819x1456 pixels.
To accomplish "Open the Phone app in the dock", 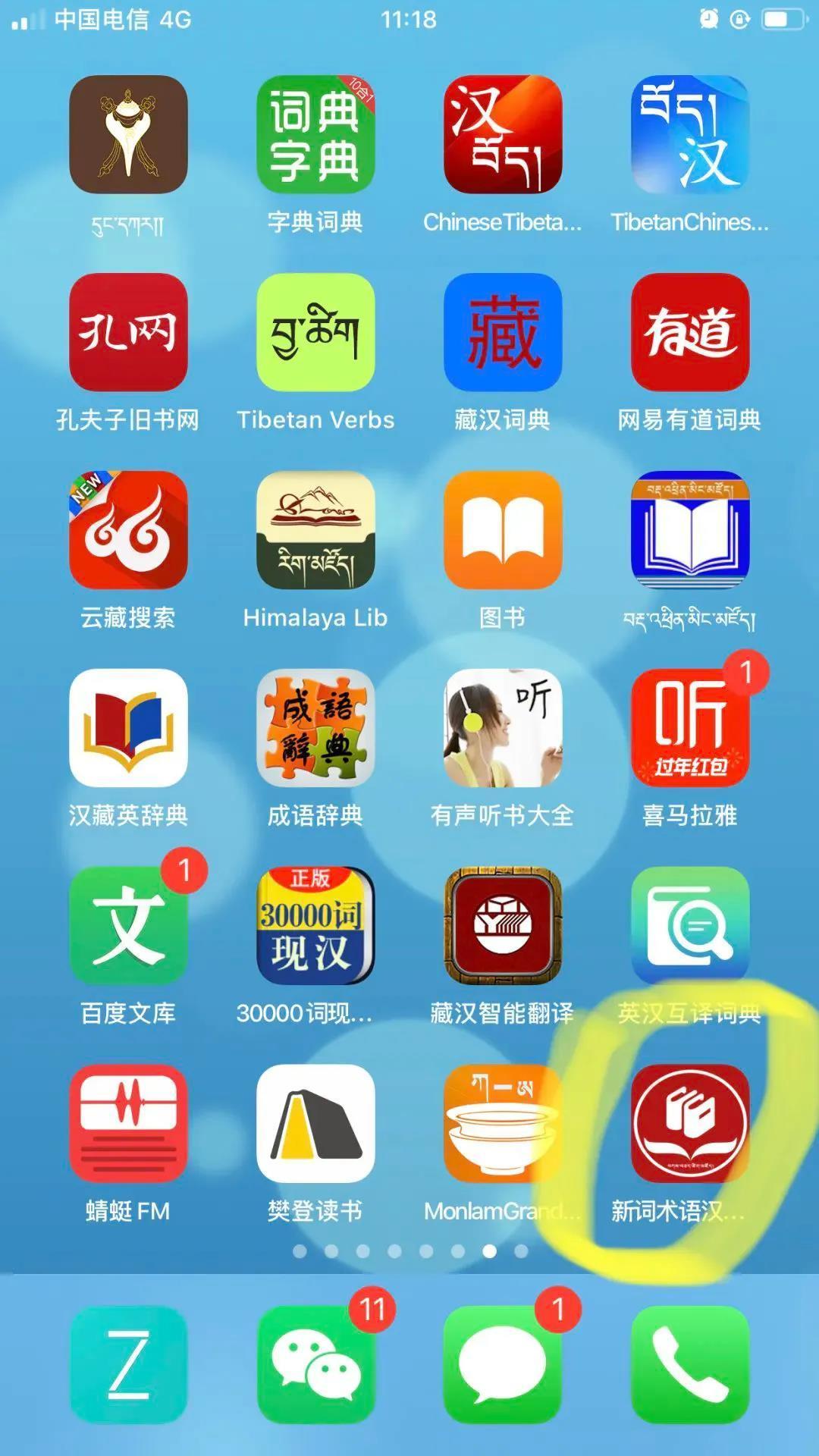I will point(690,1365).
